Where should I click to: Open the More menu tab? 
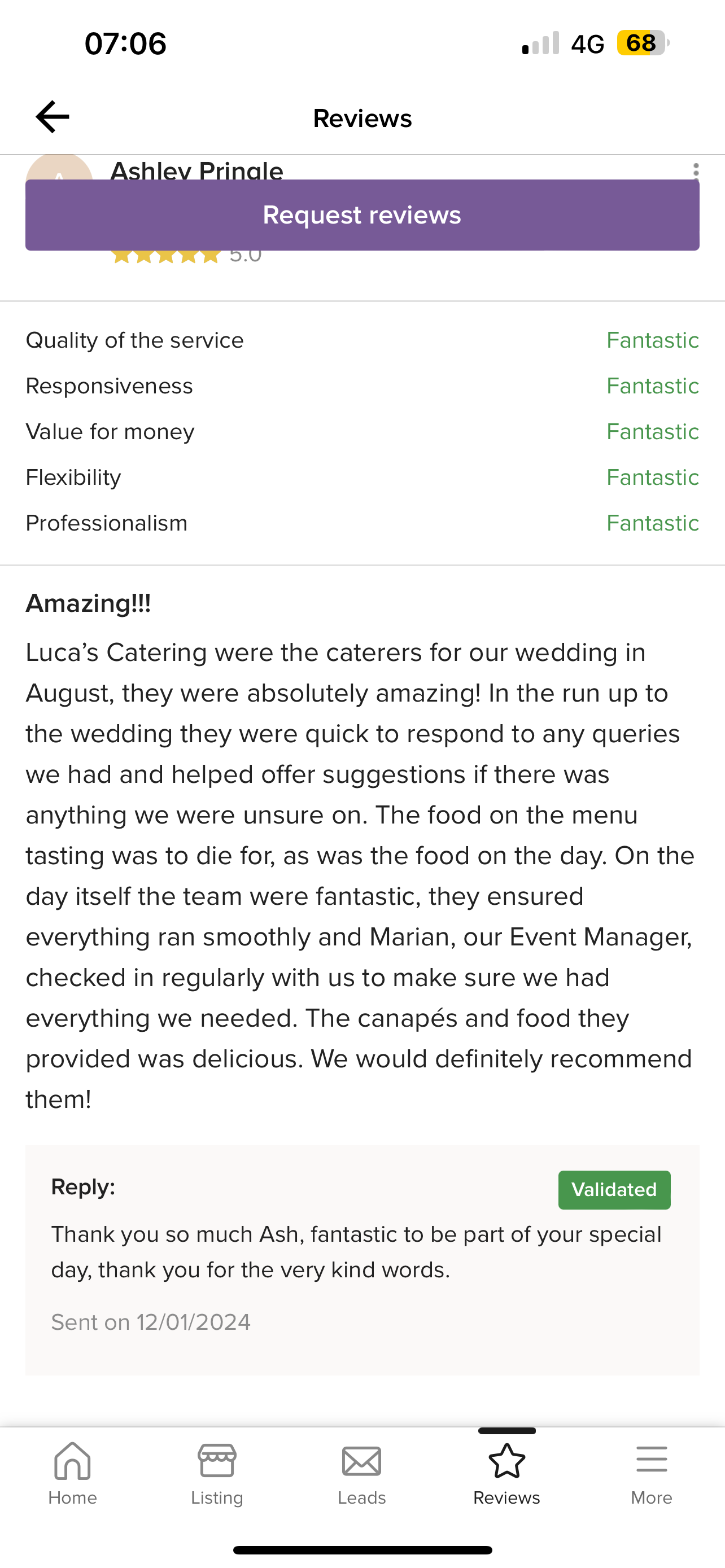tap(652, 1473)
